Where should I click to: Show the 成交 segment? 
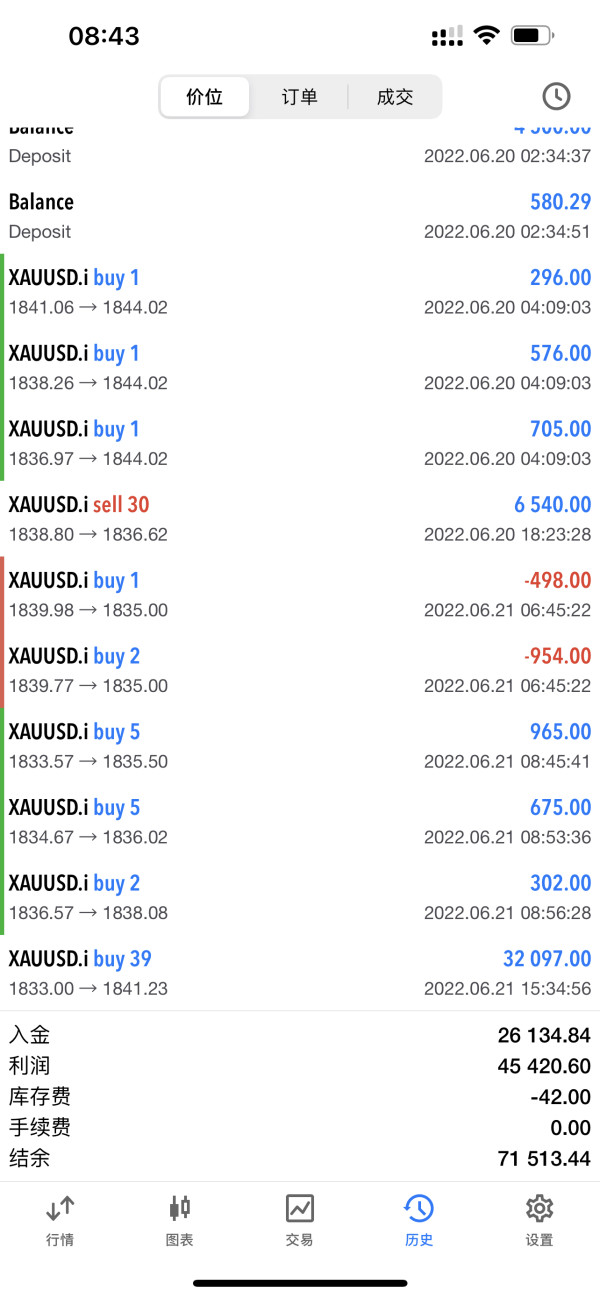(x=394, y=97)
